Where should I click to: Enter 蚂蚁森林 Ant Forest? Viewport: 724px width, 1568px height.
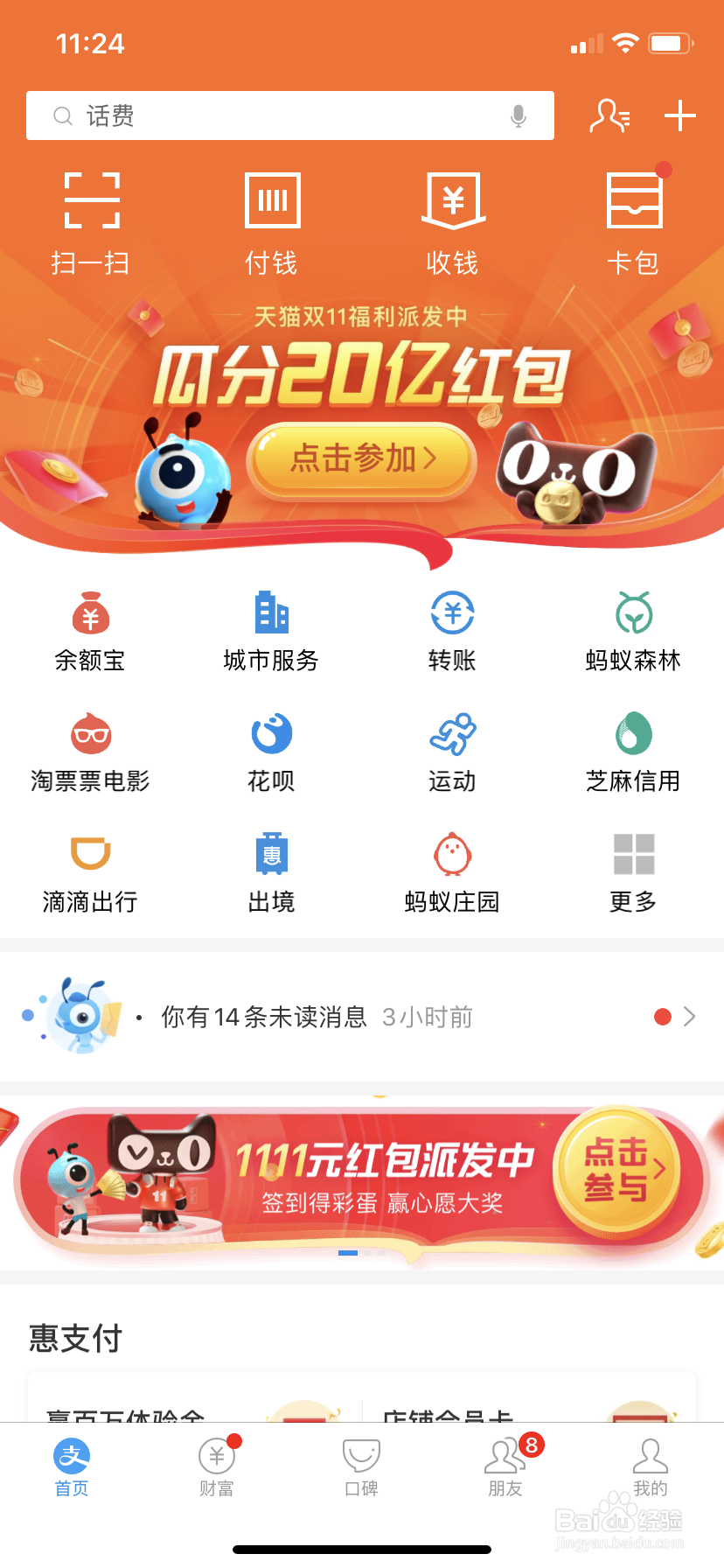[633, 630]
